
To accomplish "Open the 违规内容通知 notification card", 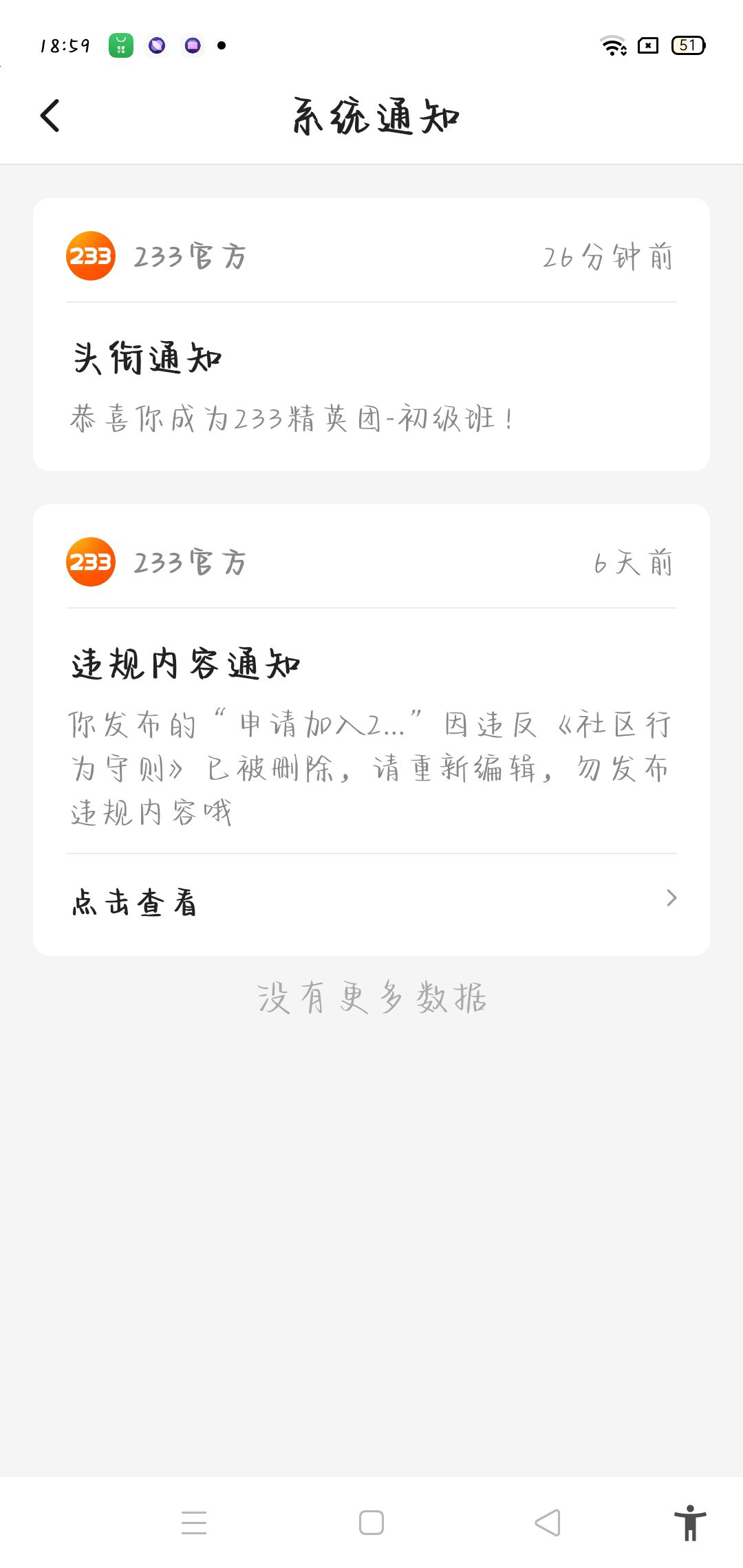I will 371,729.
